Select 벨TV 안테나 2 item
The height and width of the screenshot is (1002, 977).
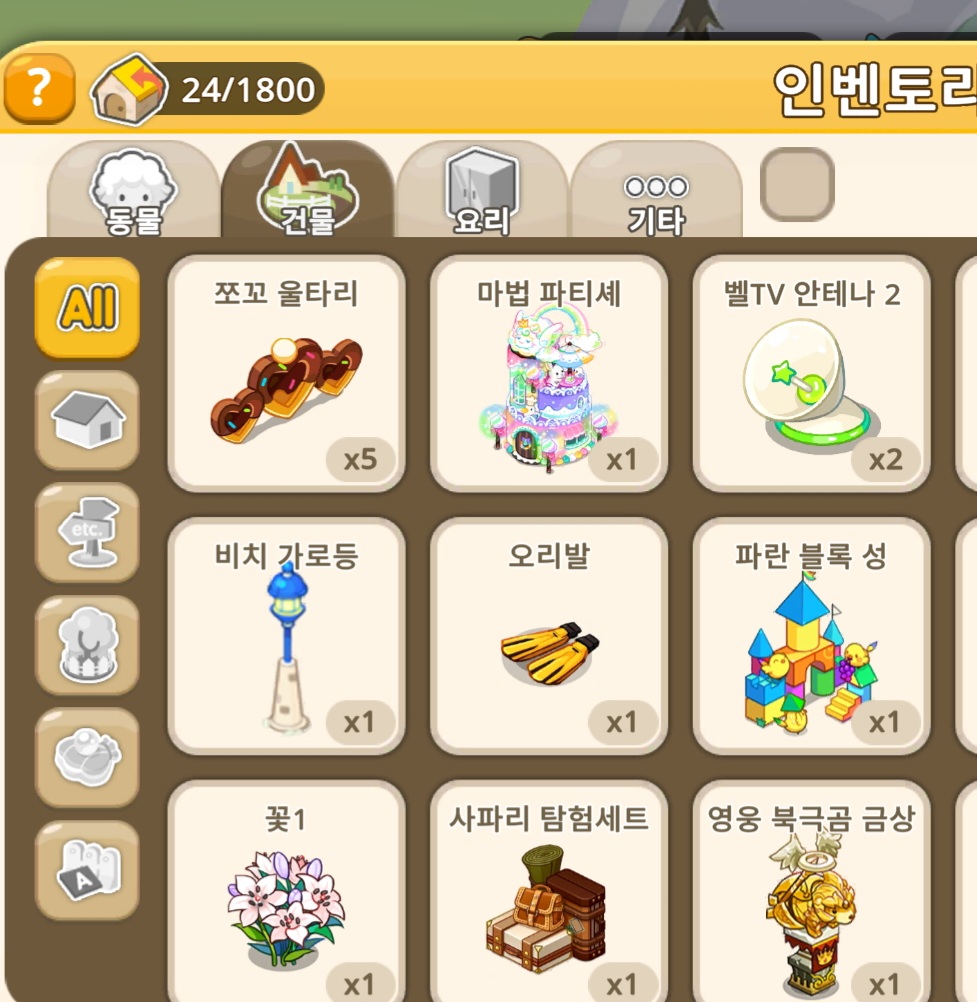[812, 374]
